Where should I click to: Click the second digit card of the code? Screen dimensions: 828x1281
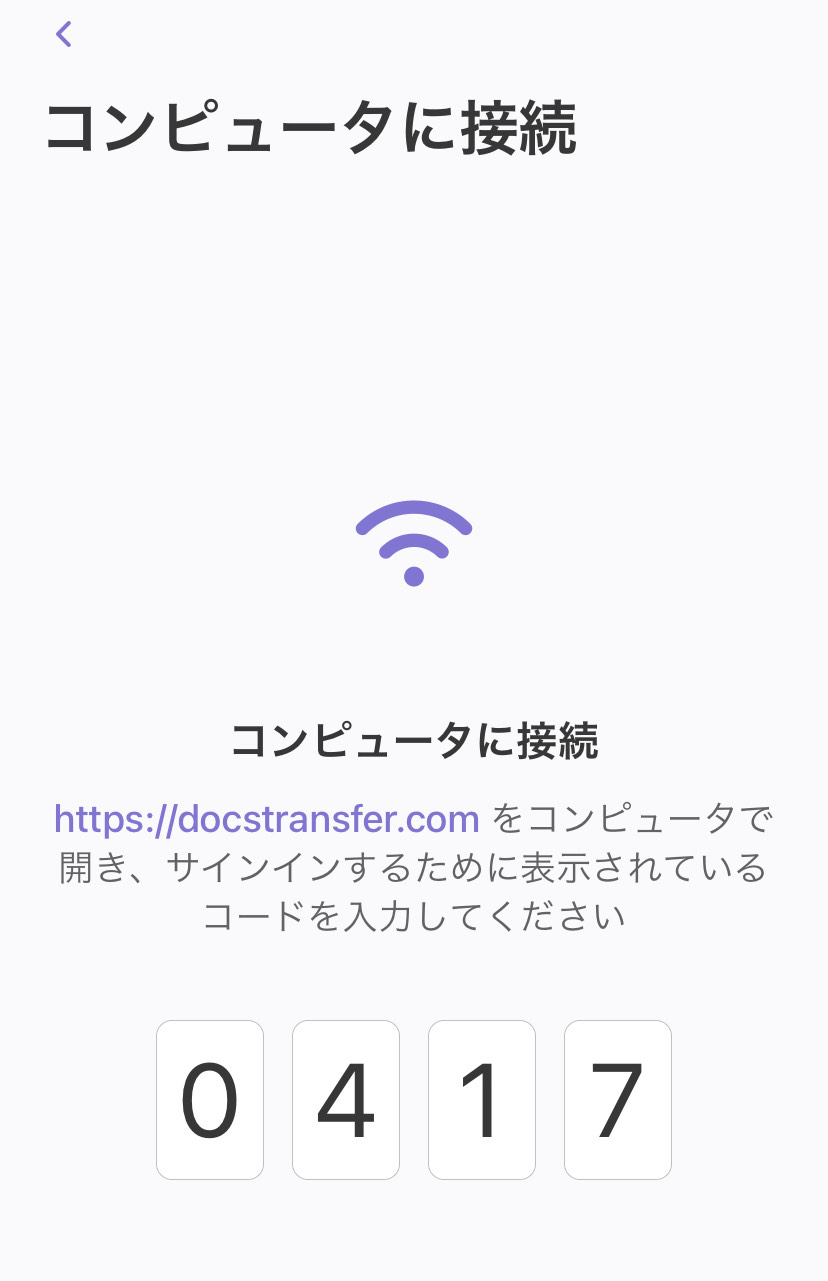[345, 1099]
